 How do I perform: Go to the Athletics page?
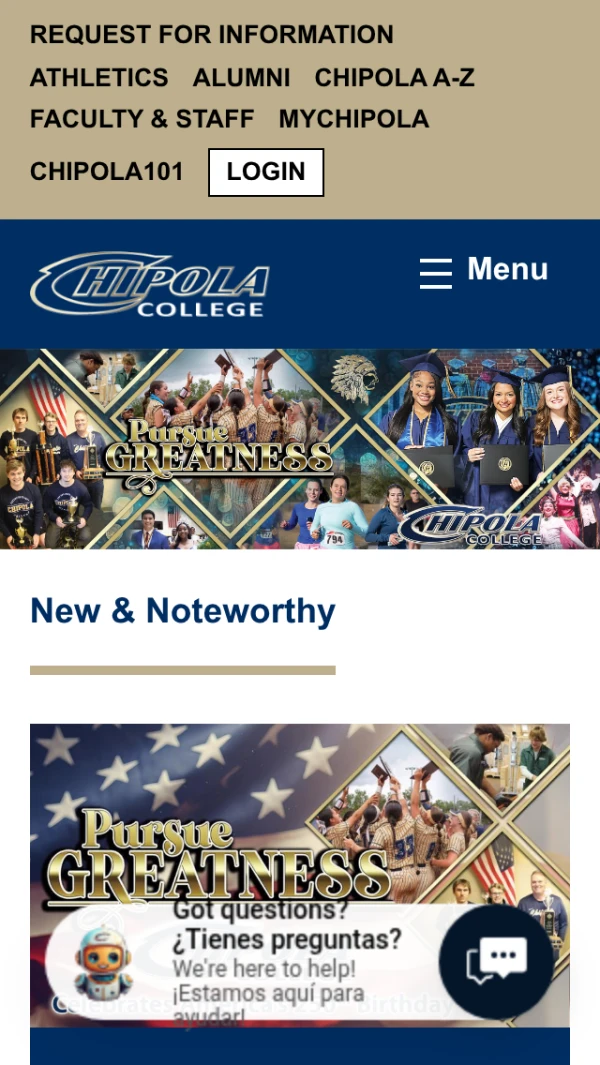coord(99,78)
